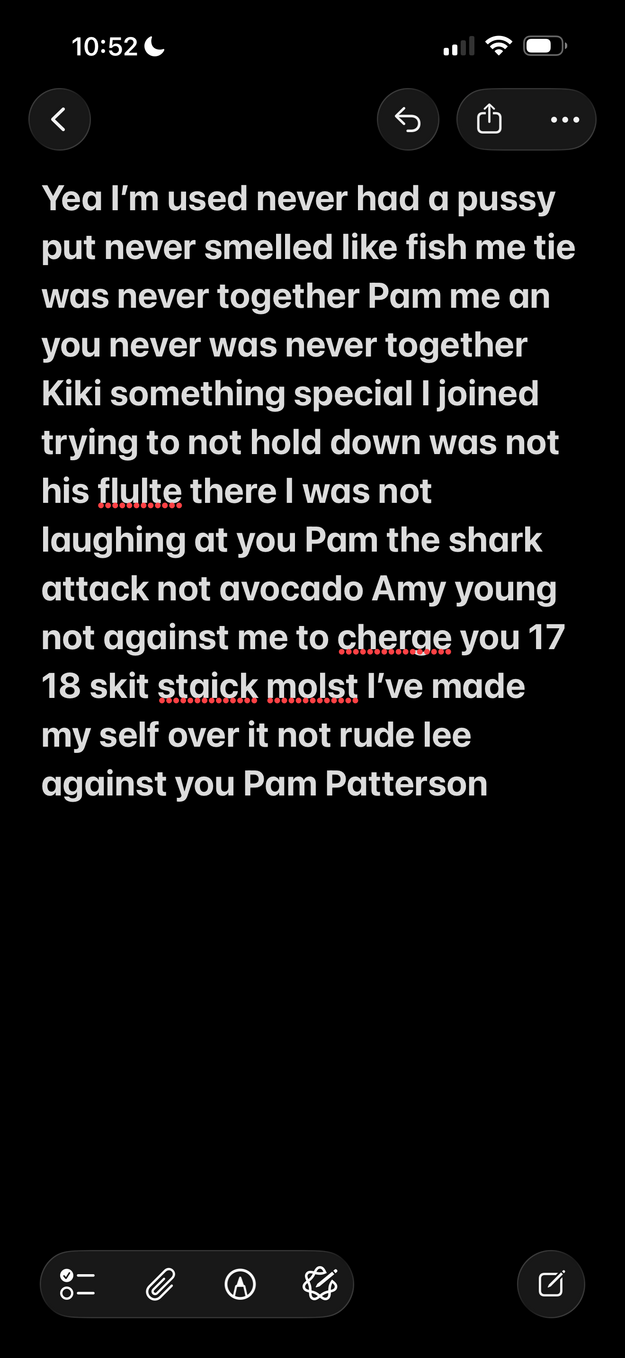The width and height of the screenshot is (625, 1358).
Task: Open the markup pen tool
Action: pyautogui.click(x=240, y=1283)
